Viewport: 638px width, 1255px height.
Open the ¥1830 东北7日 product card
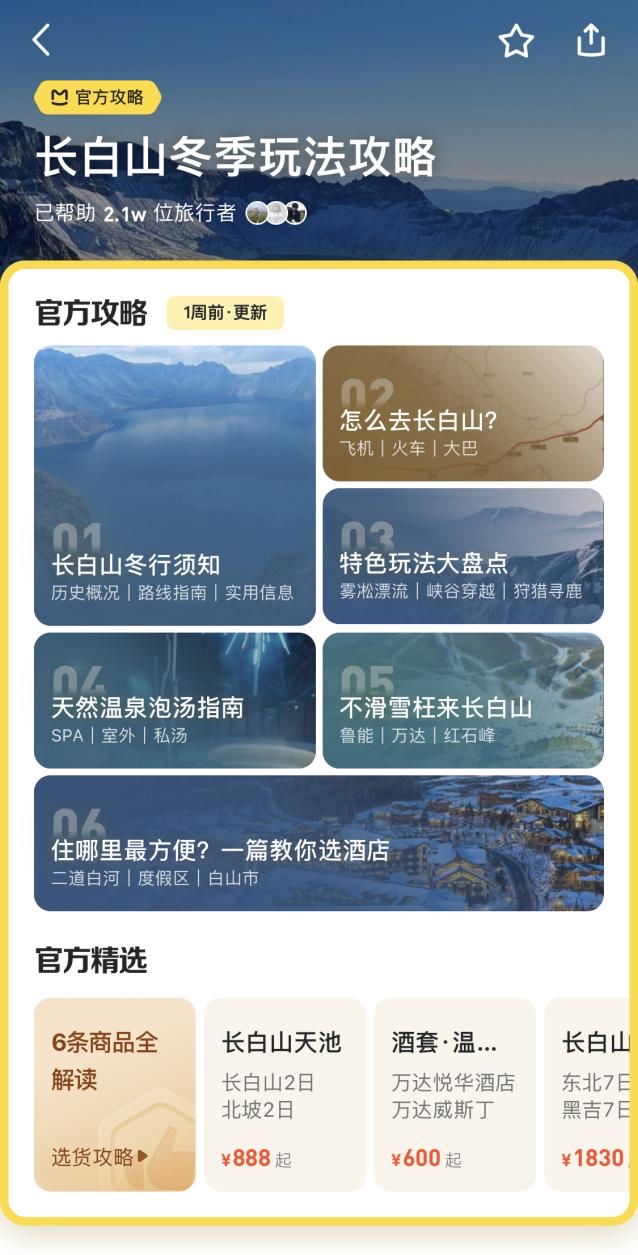(x=590, y=1094)
